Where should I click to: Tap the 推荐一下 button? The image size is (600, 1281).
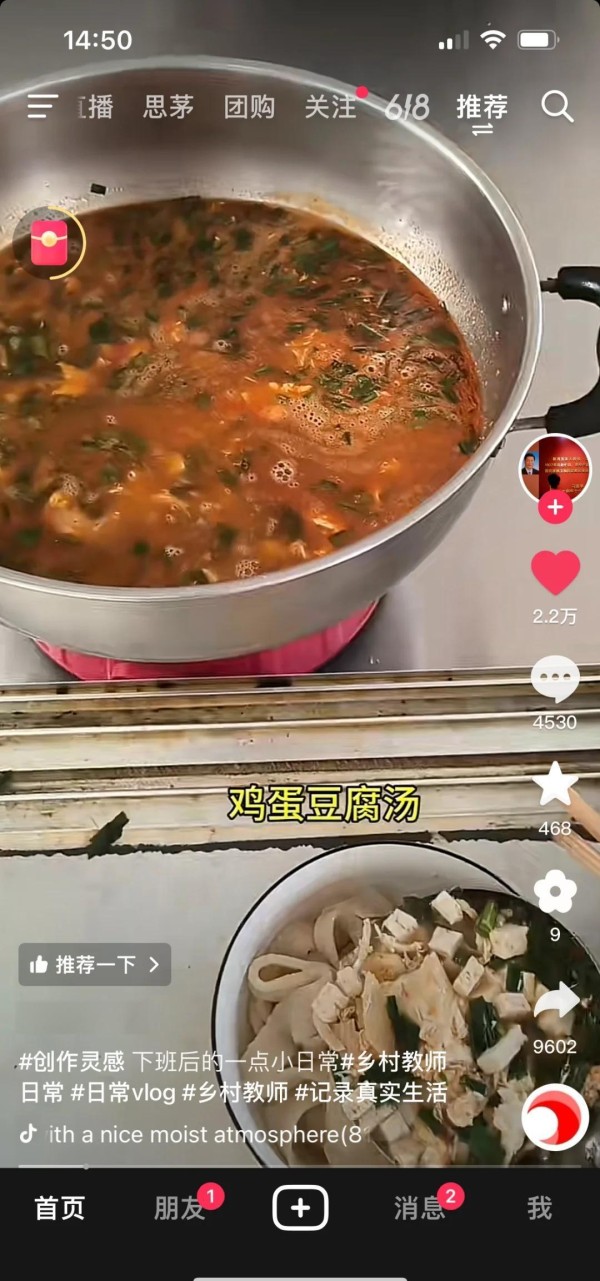pyautogui.click(x=95, y=964)
